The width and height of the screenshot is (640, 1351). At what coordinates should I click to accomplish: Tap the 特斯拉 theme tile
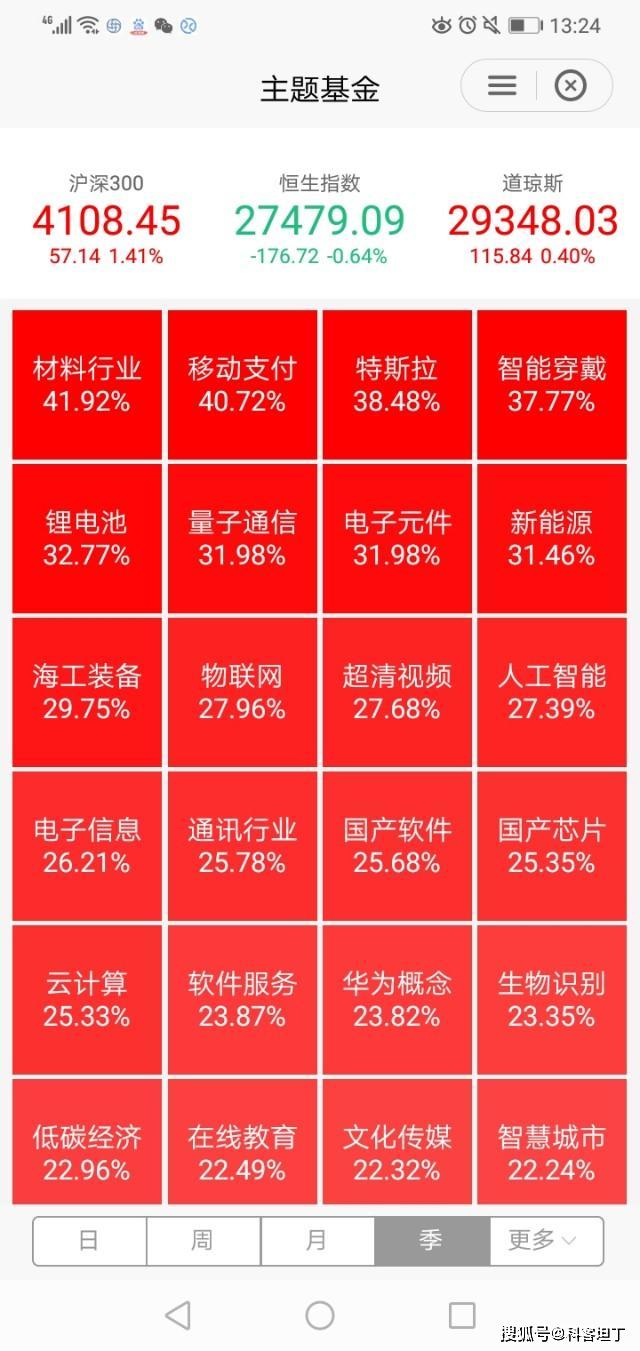coord(397,385)
